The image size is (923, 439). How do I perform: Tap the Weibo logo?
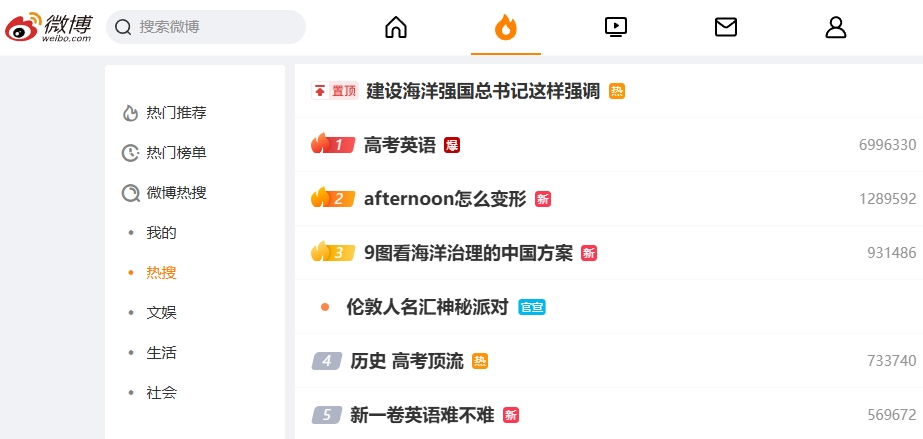click(x=48, y=27)
